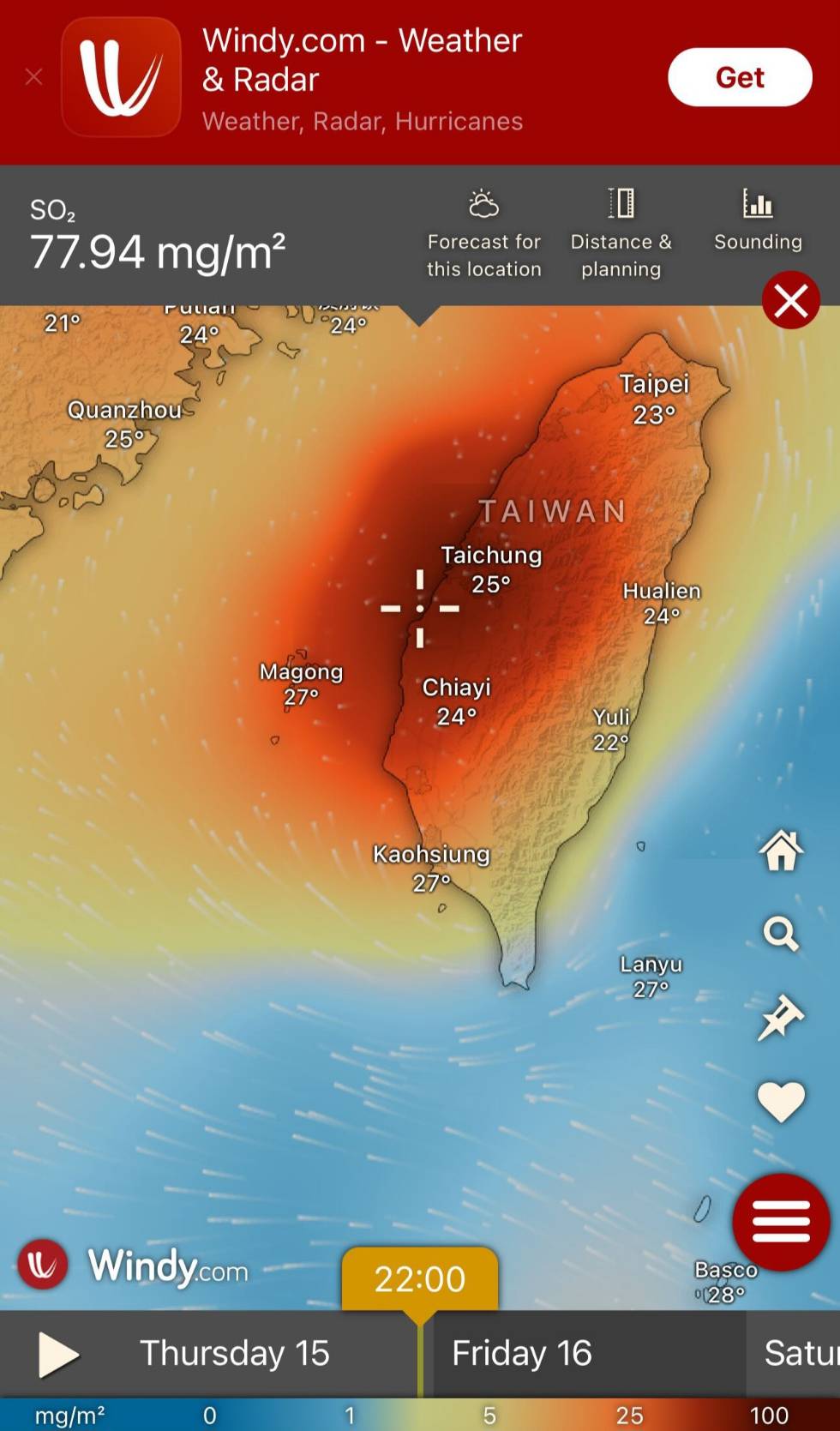Open Distance & planning tool
The image size is (840, 1431).
(621, 233)
